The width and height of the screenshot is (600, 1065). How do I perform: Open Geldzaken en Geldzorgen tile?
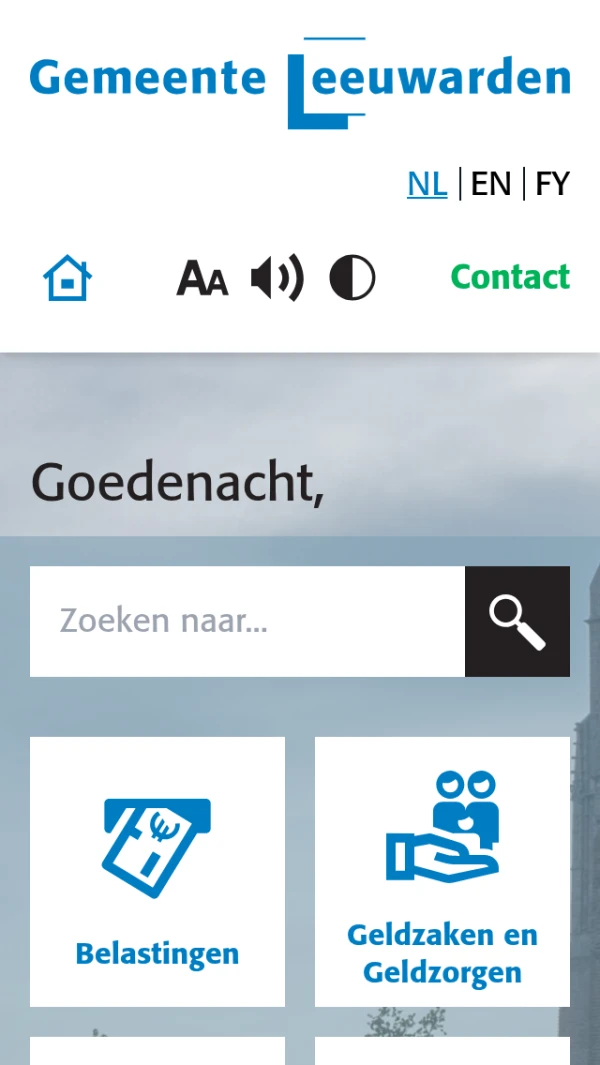click(442, 871)
